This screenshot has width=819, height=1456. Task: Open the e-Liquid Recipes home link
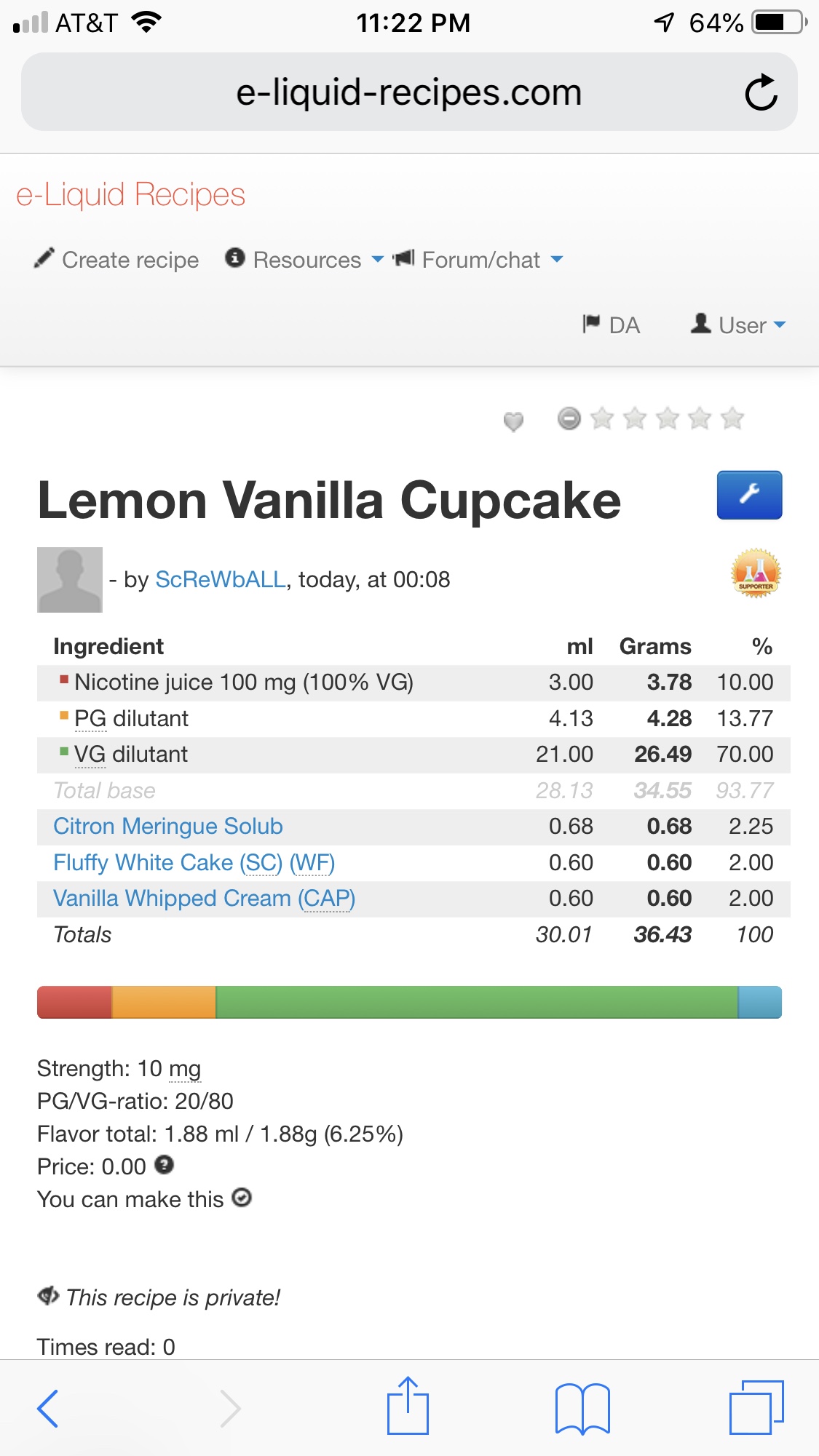[x=130, y=195]
